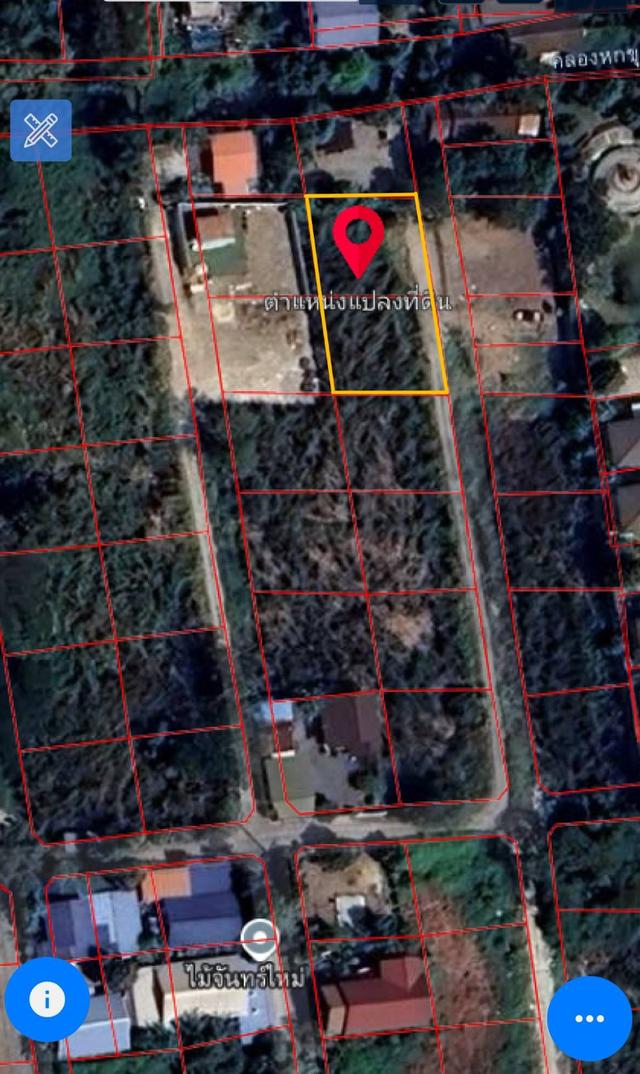Tap the blue info button
The image size is (640, 1074).
[x=47, y=999]
